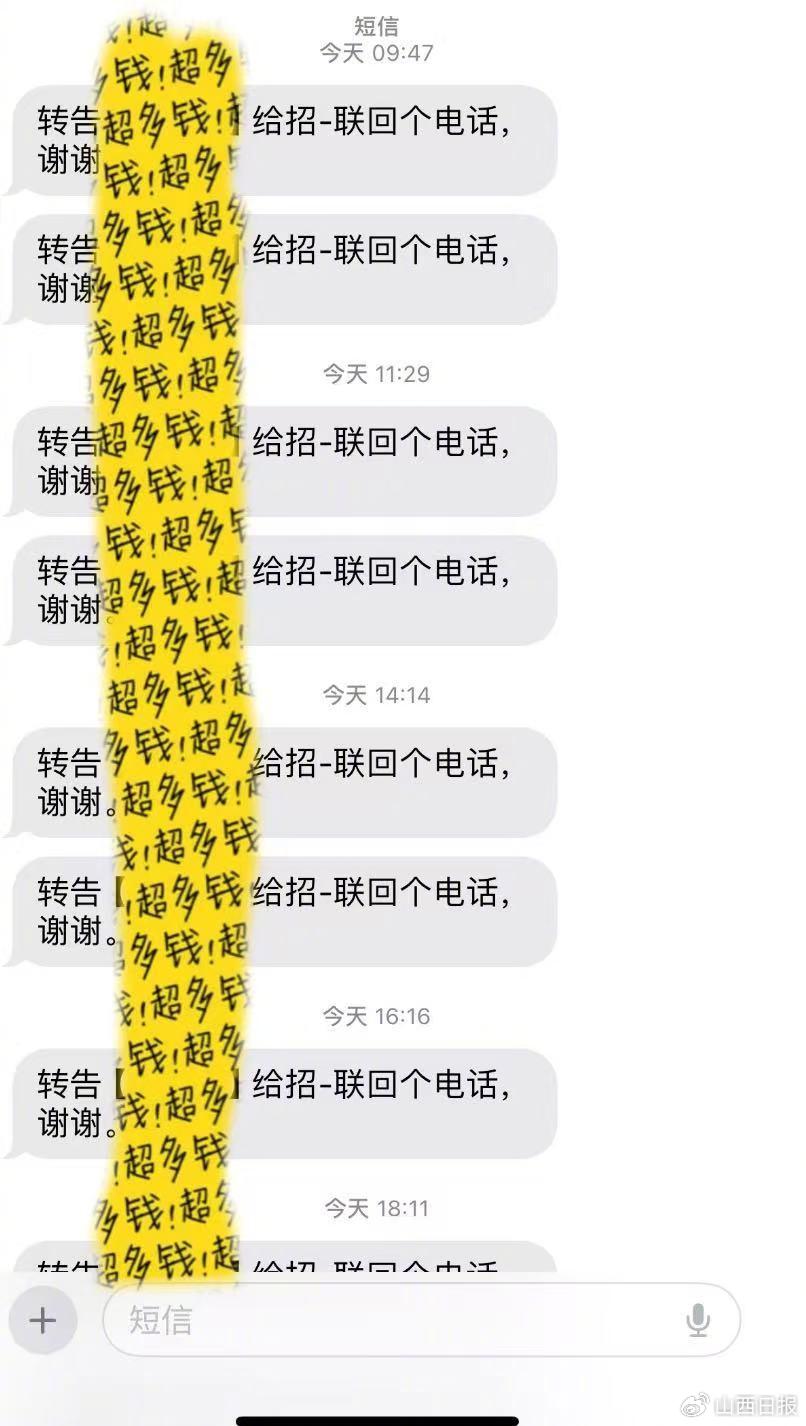Focus the 短信 message text field
Image resolution: width=806 pixels, height=1426 pixels.
point(390,1320)
